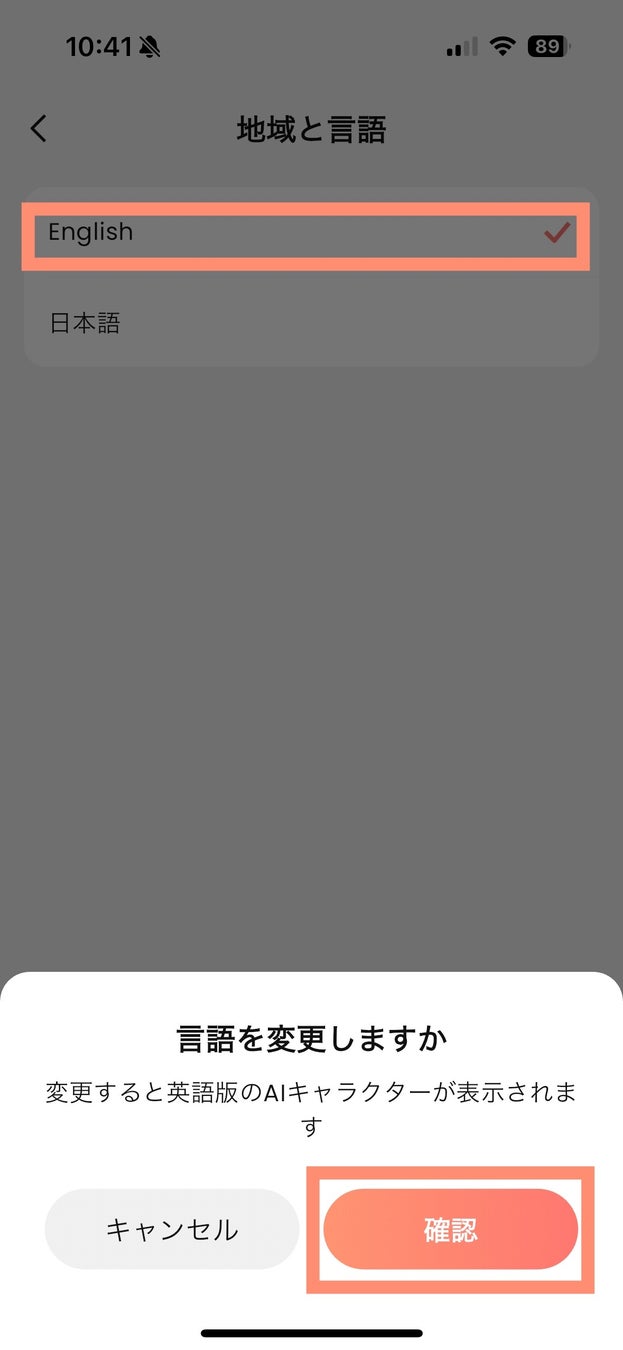This screenshot has height=1350, width=623.
Task: Choose 日本語 as the language
Action: (305, 323)
